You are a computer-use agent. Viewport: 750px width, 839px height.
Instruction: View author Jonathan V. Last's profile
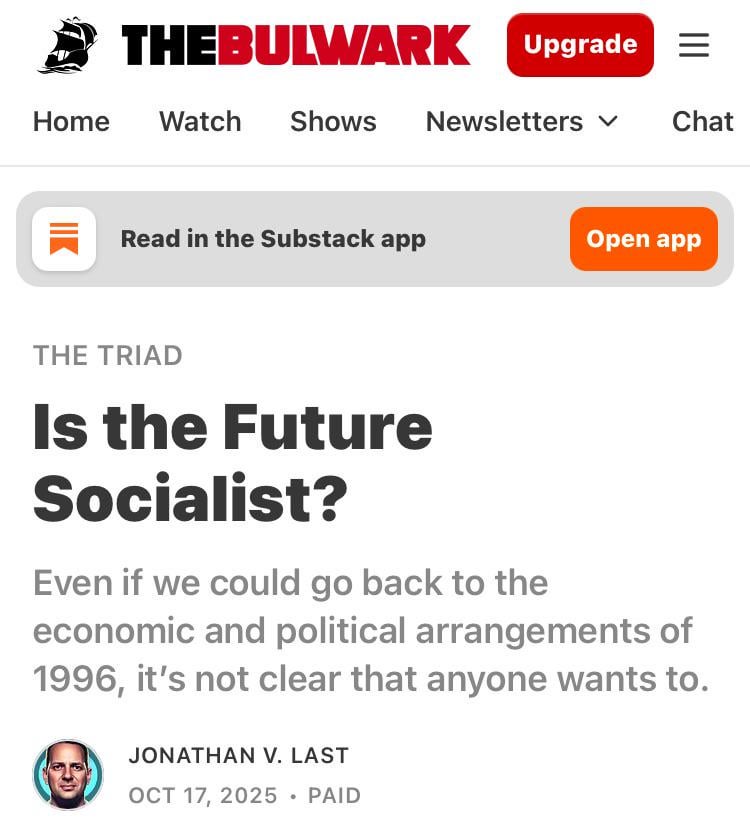[238, 755]
